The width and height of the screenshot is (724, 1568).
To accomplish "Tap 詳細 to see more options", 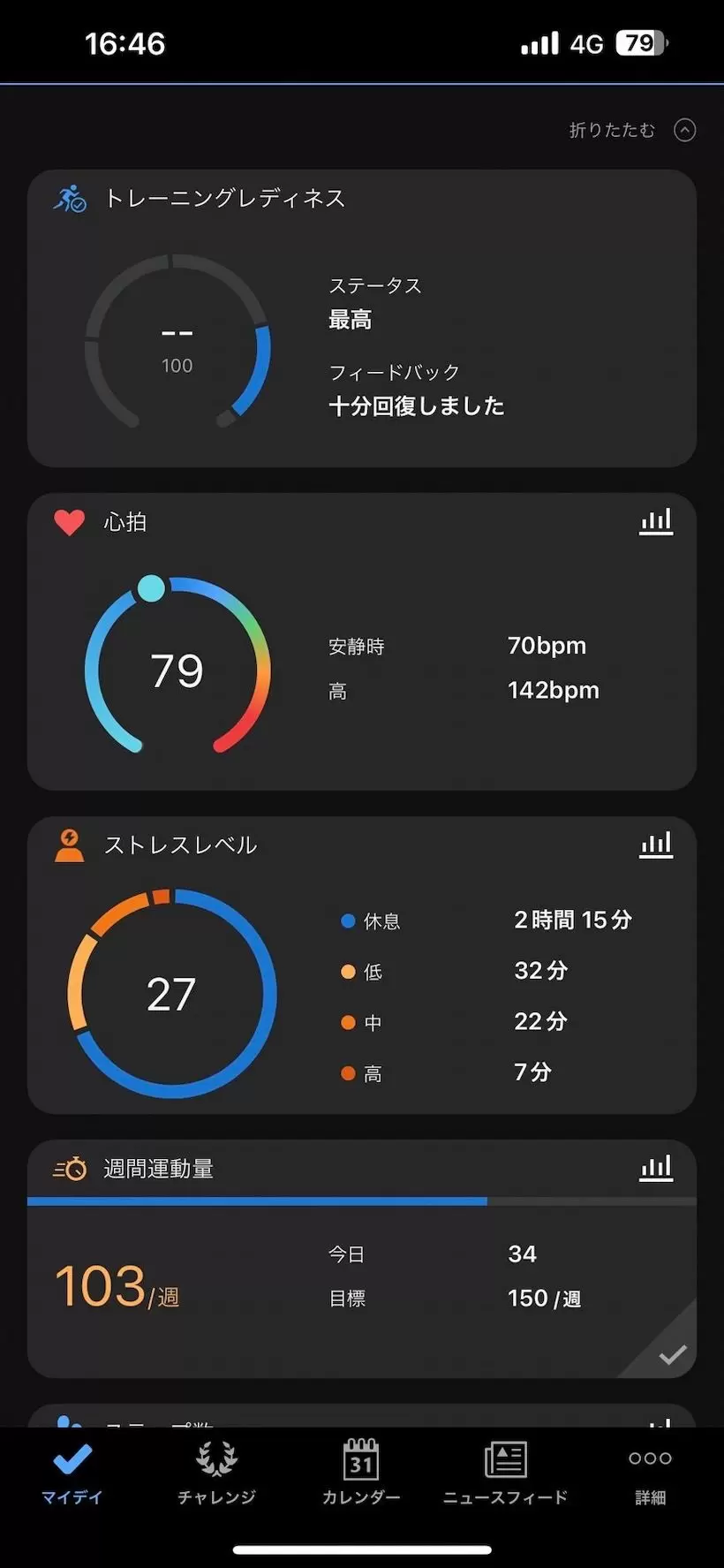I will pos(649,1471).
